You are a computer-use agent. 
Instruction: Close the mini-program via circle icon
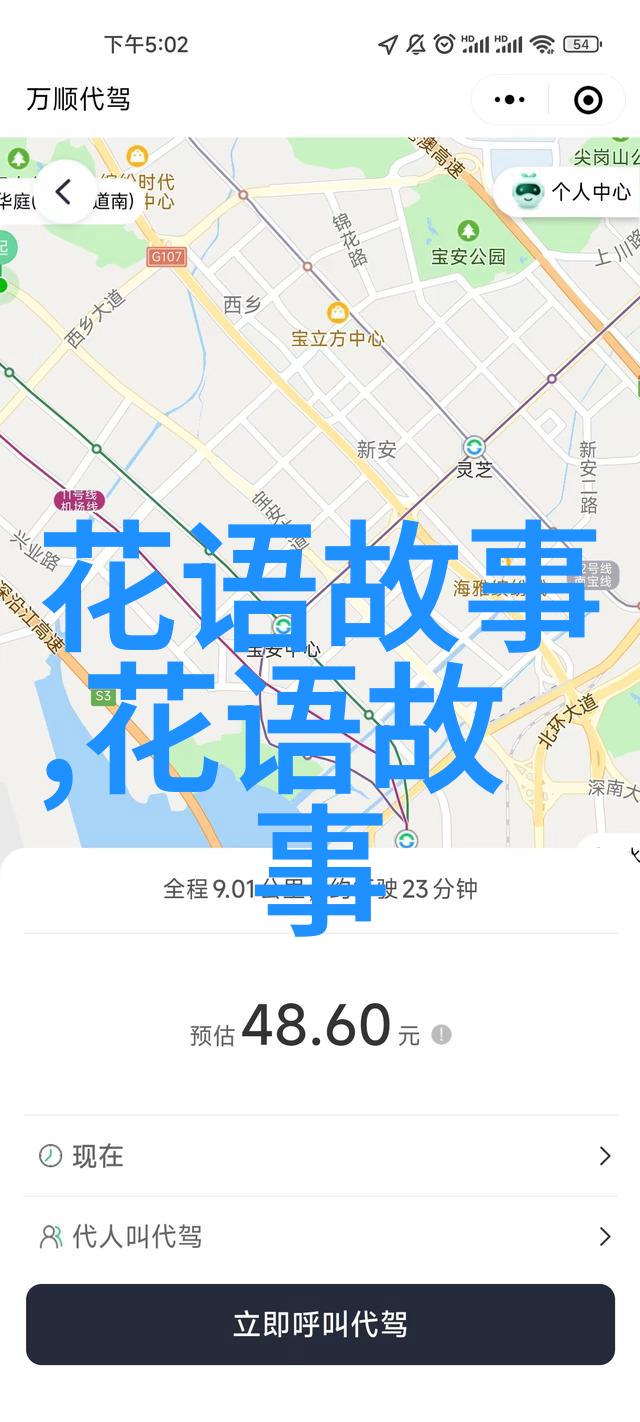pyautogui.click(x=588, y=100)
